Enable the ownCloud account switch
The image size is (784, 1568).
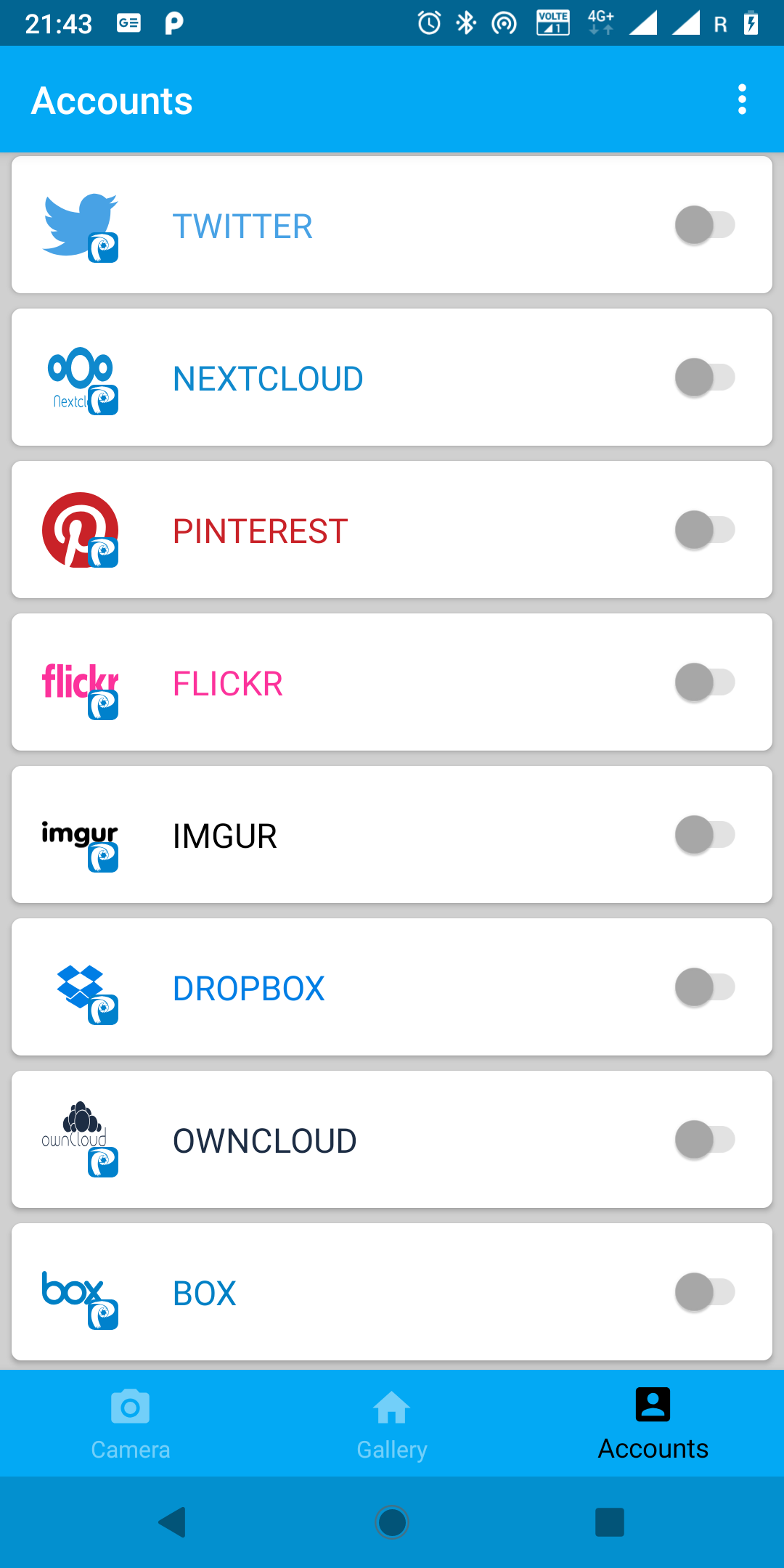coord(704,1140)
